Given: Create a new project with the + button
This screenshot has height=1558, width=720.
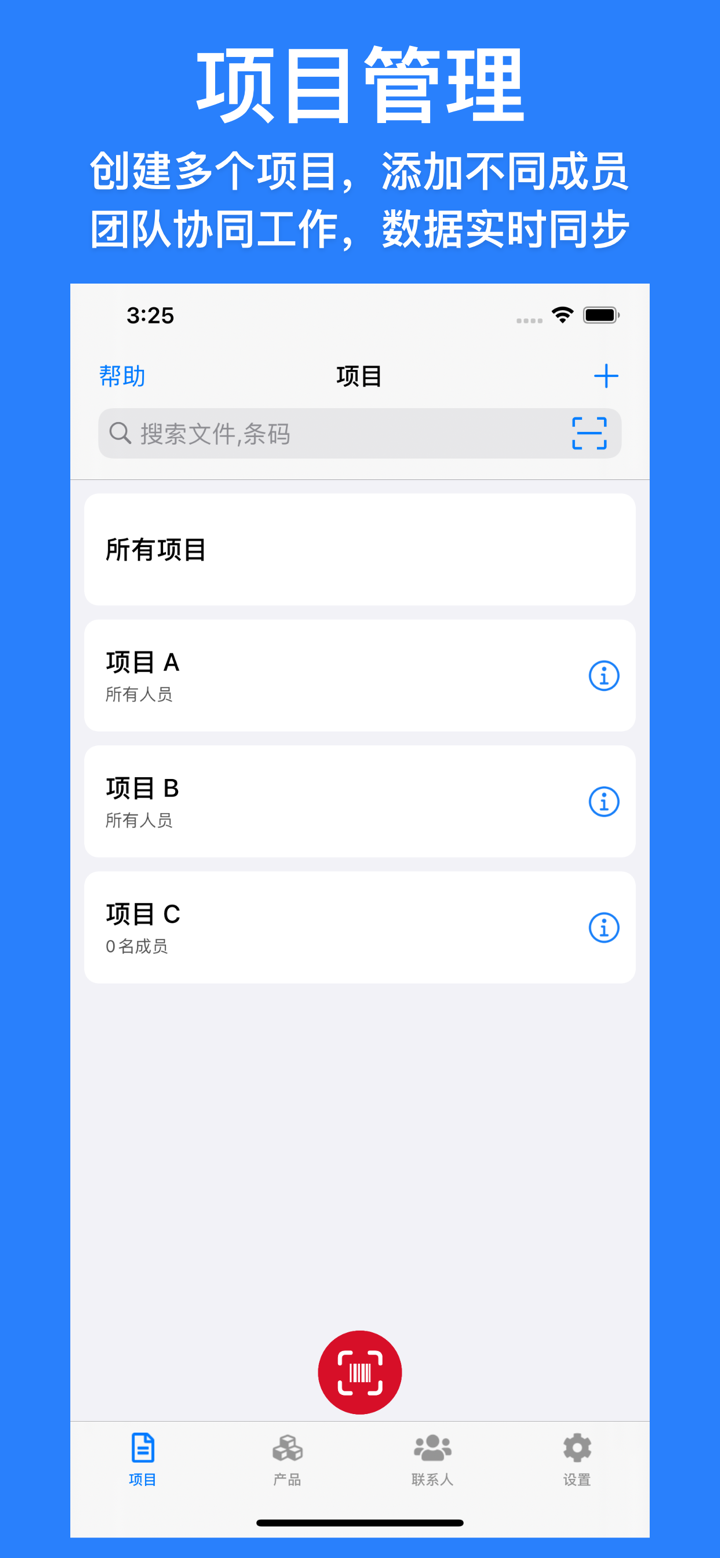Looking at the screenshot, I should tap(606, 376).
